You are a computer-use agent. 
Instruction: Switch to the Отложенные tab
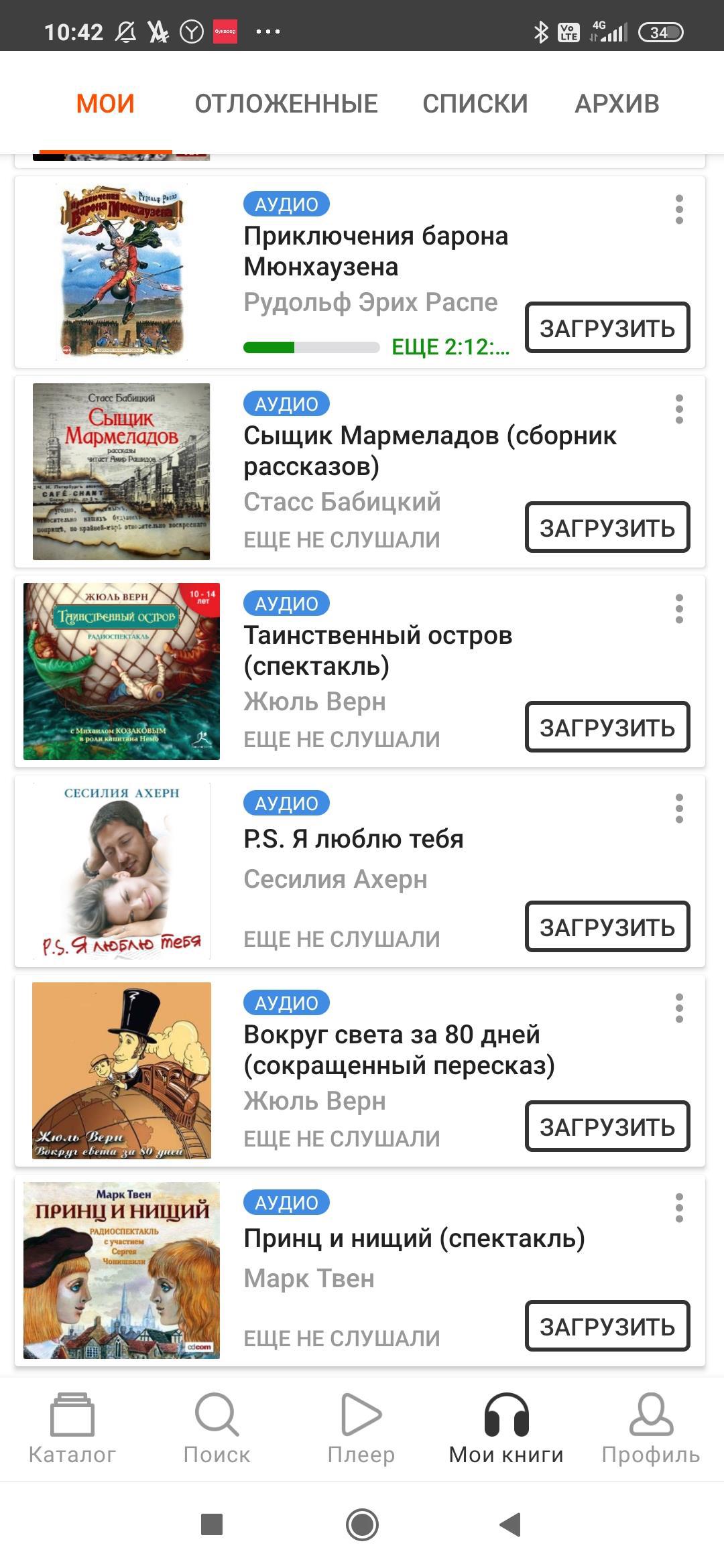pyautogui.click(x=286, y=104)
